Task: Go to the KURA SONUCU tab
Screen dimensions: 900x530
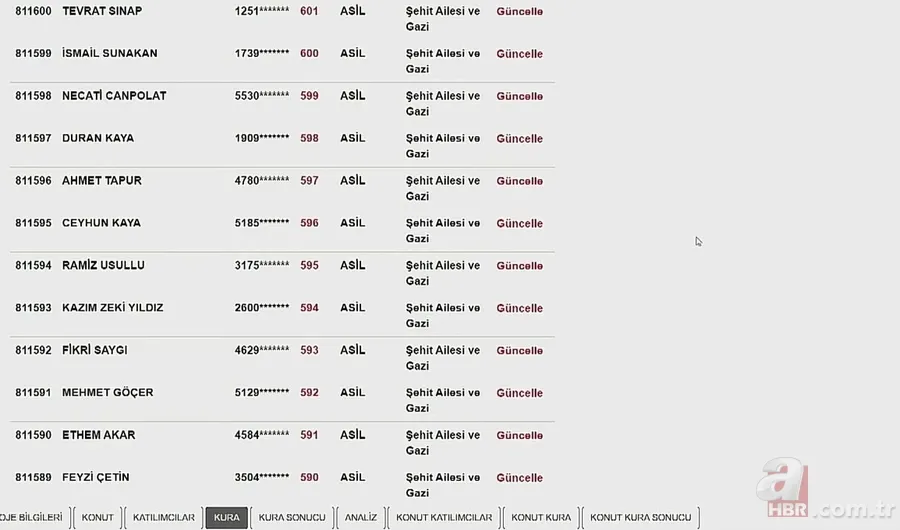Action: click(292, 518)
